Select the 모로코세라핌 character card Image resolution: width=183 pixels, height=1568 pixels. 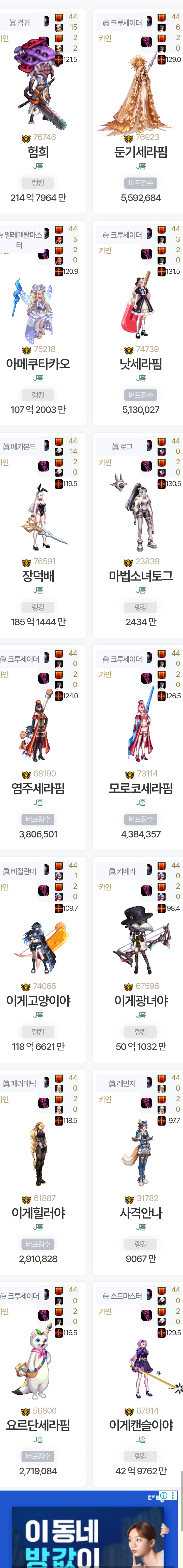pyautogui.click(x=141, y=788)
